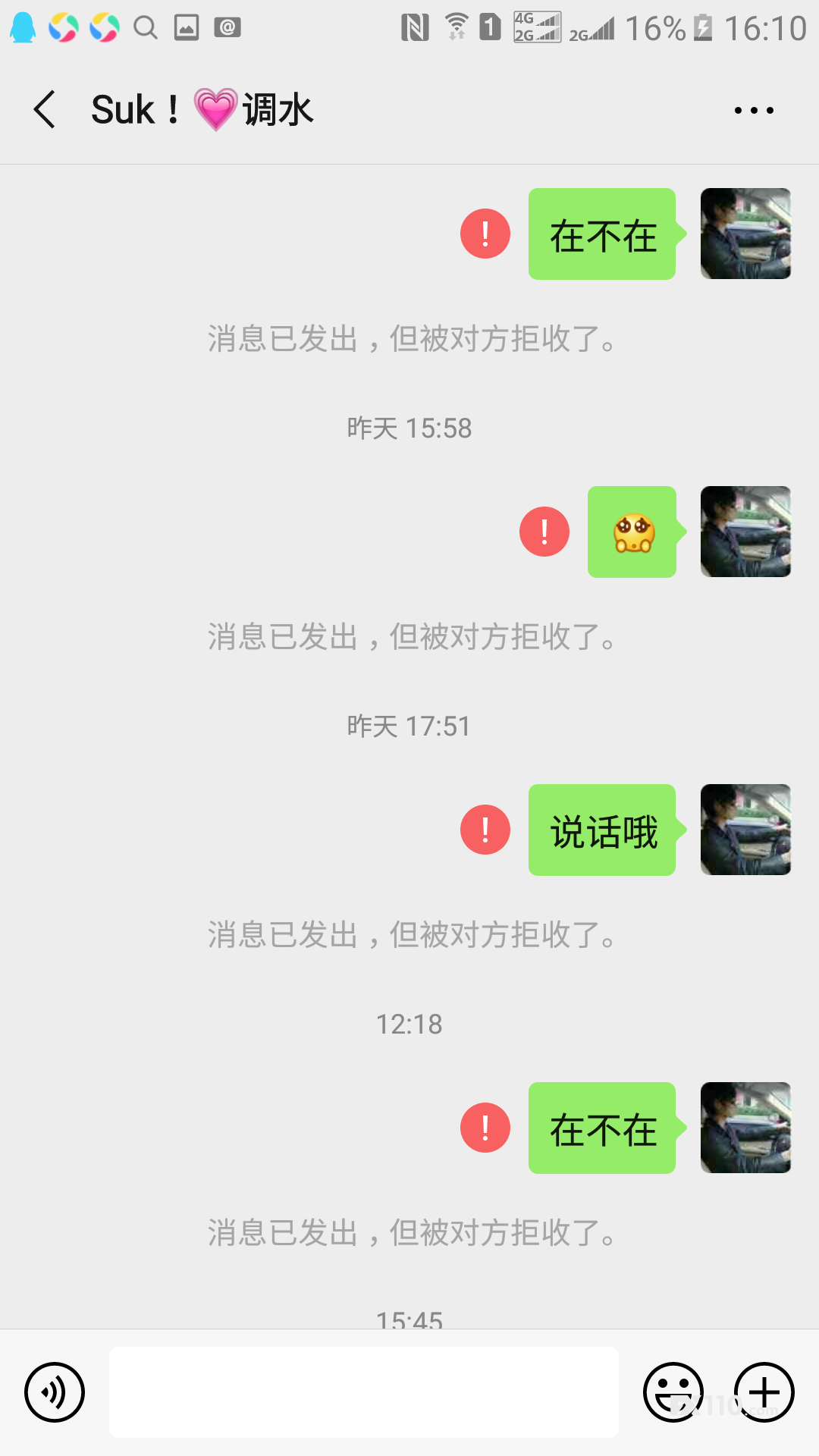Open the plus attachment menu

(764, 1392)
